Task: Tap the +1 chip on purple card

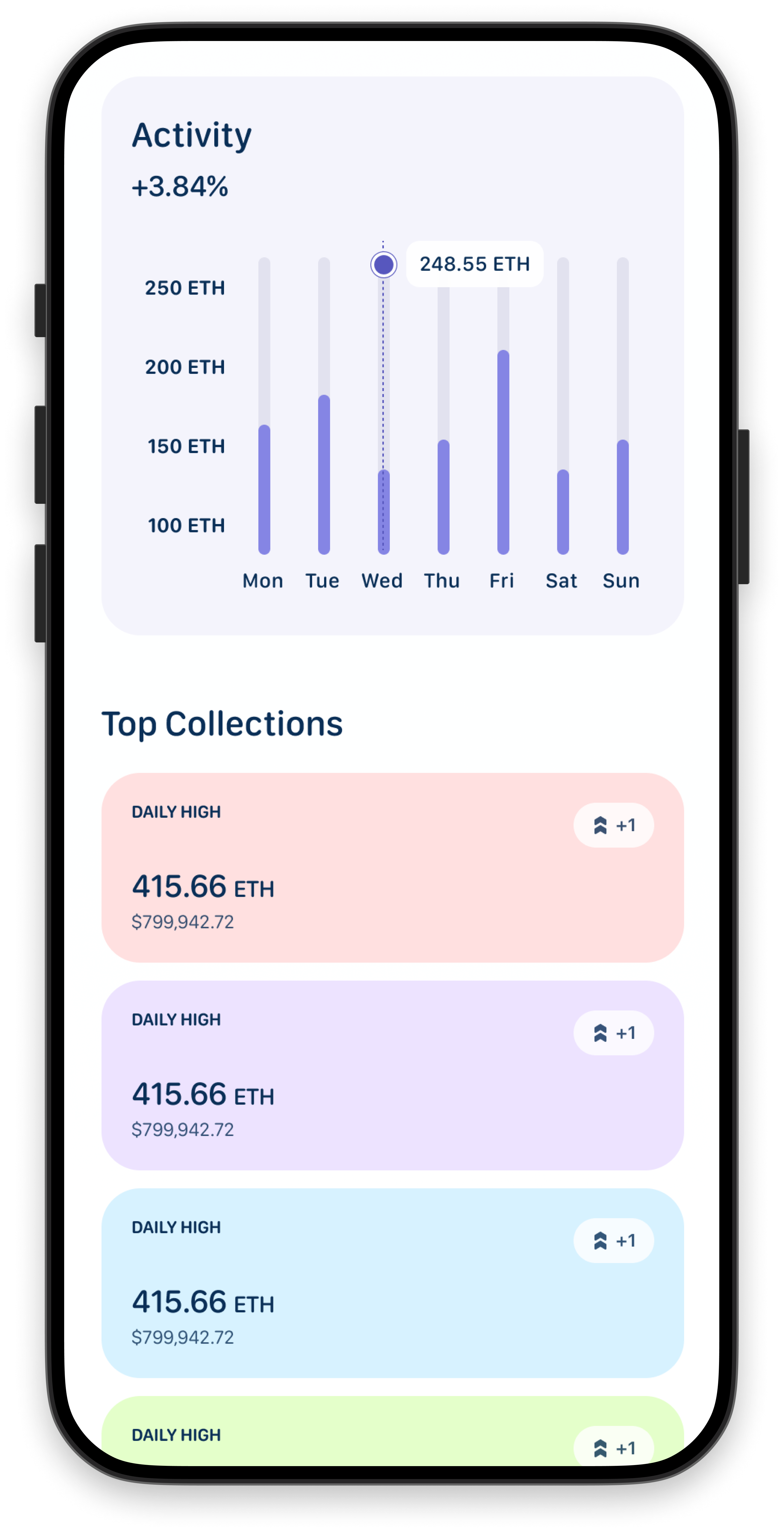Action: (x=613, y=1032)
